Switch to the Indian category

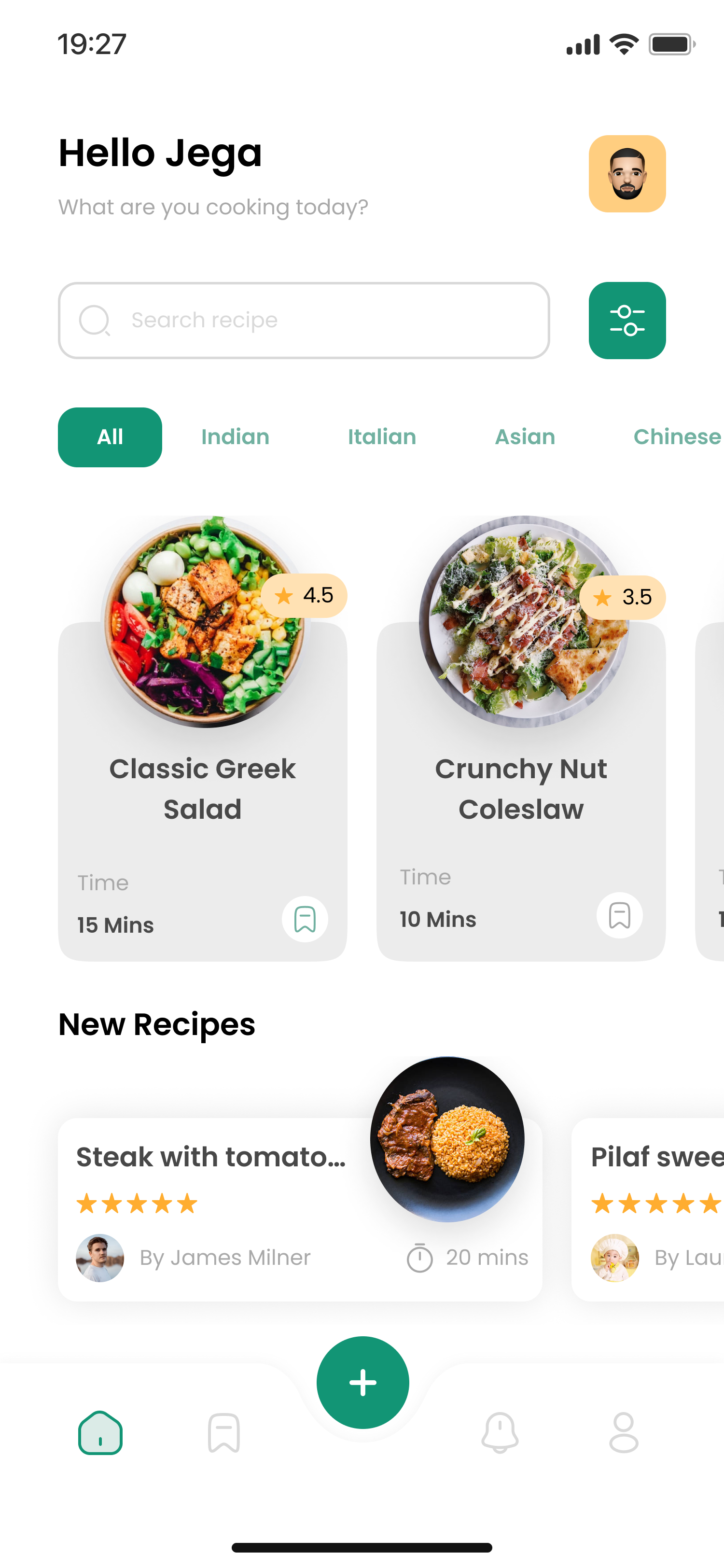pyautogui.click(x=235, y=437)
